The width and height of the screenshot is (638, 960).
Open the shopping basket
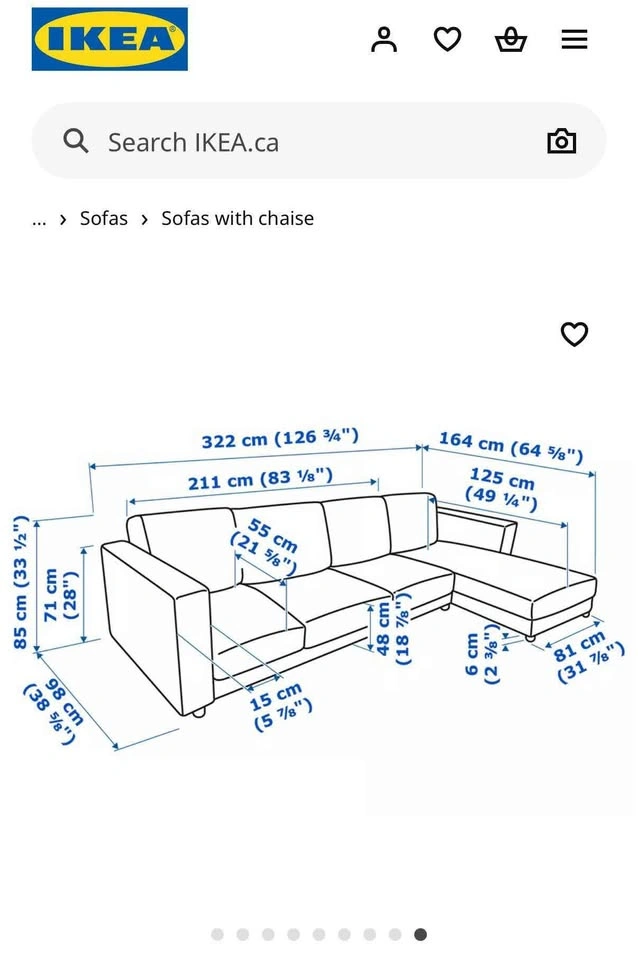click(x=511, y=40)
